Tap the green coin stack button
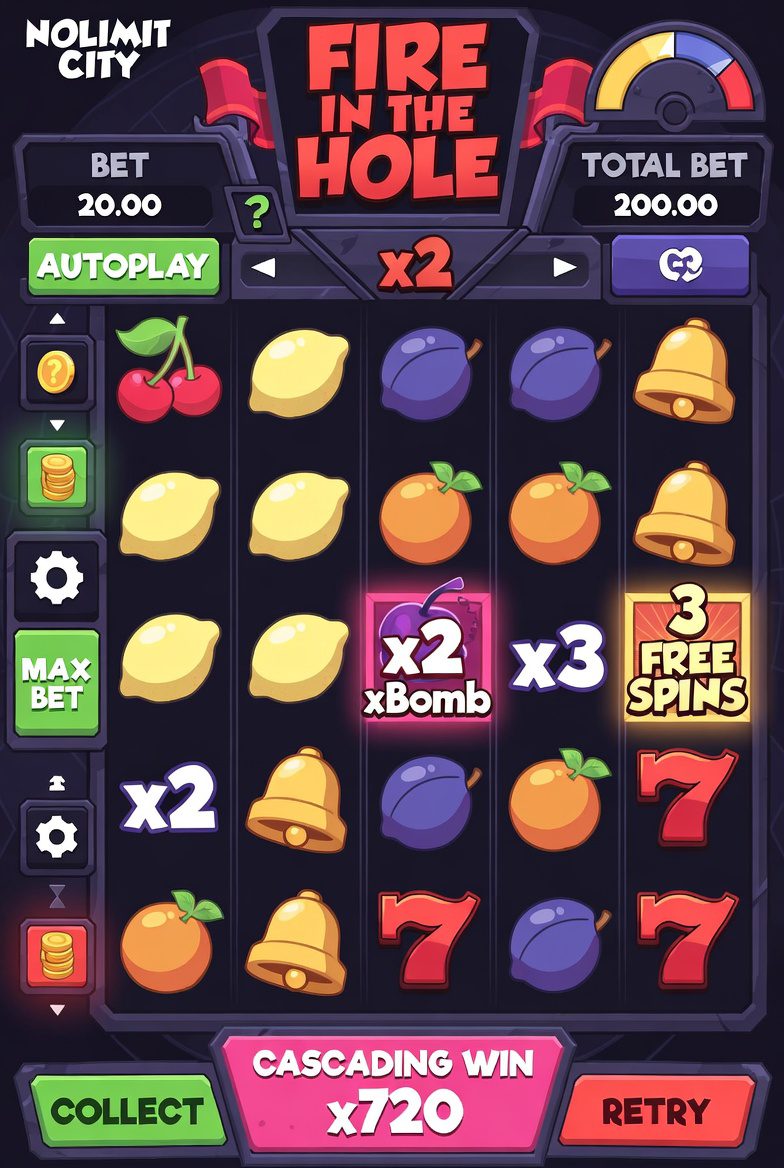 [57, 476]
